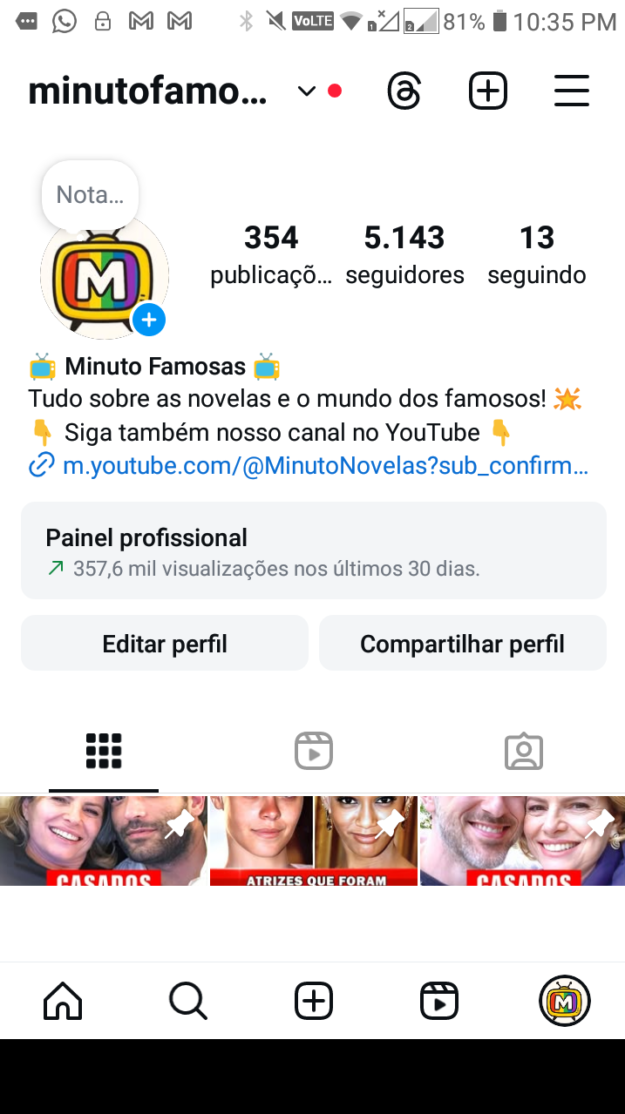Open the account switcher dropdown

pos(306,92)
